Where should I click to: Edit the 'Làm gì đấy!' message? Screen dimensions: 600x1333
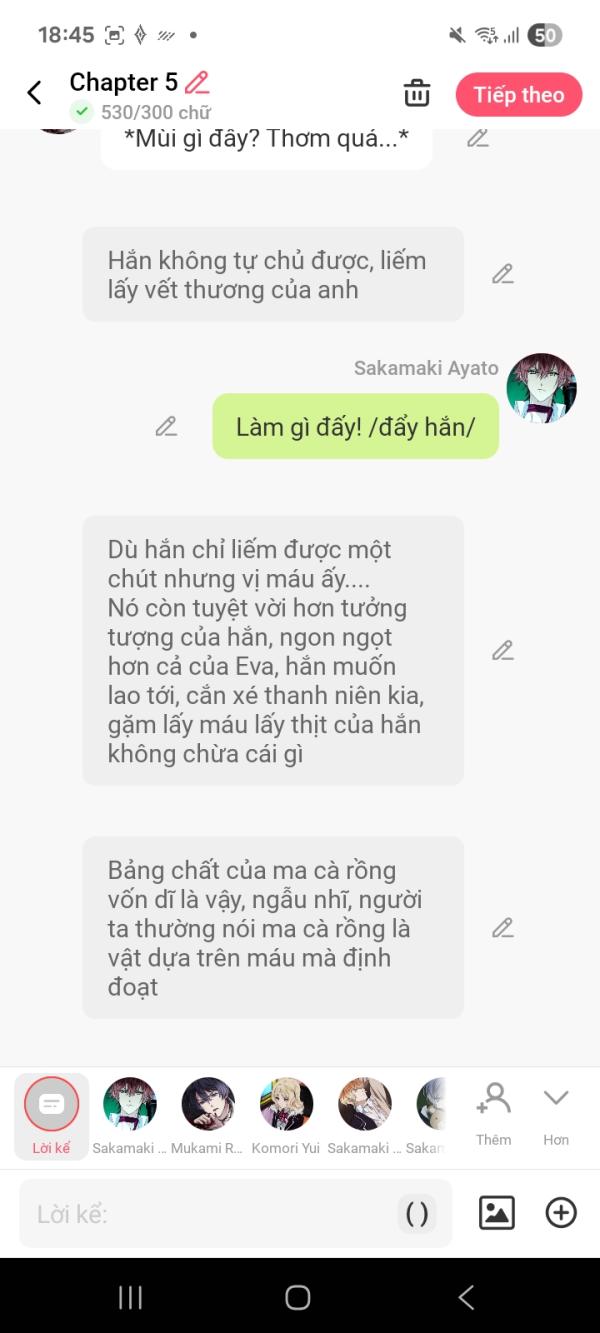click(166, 427)
